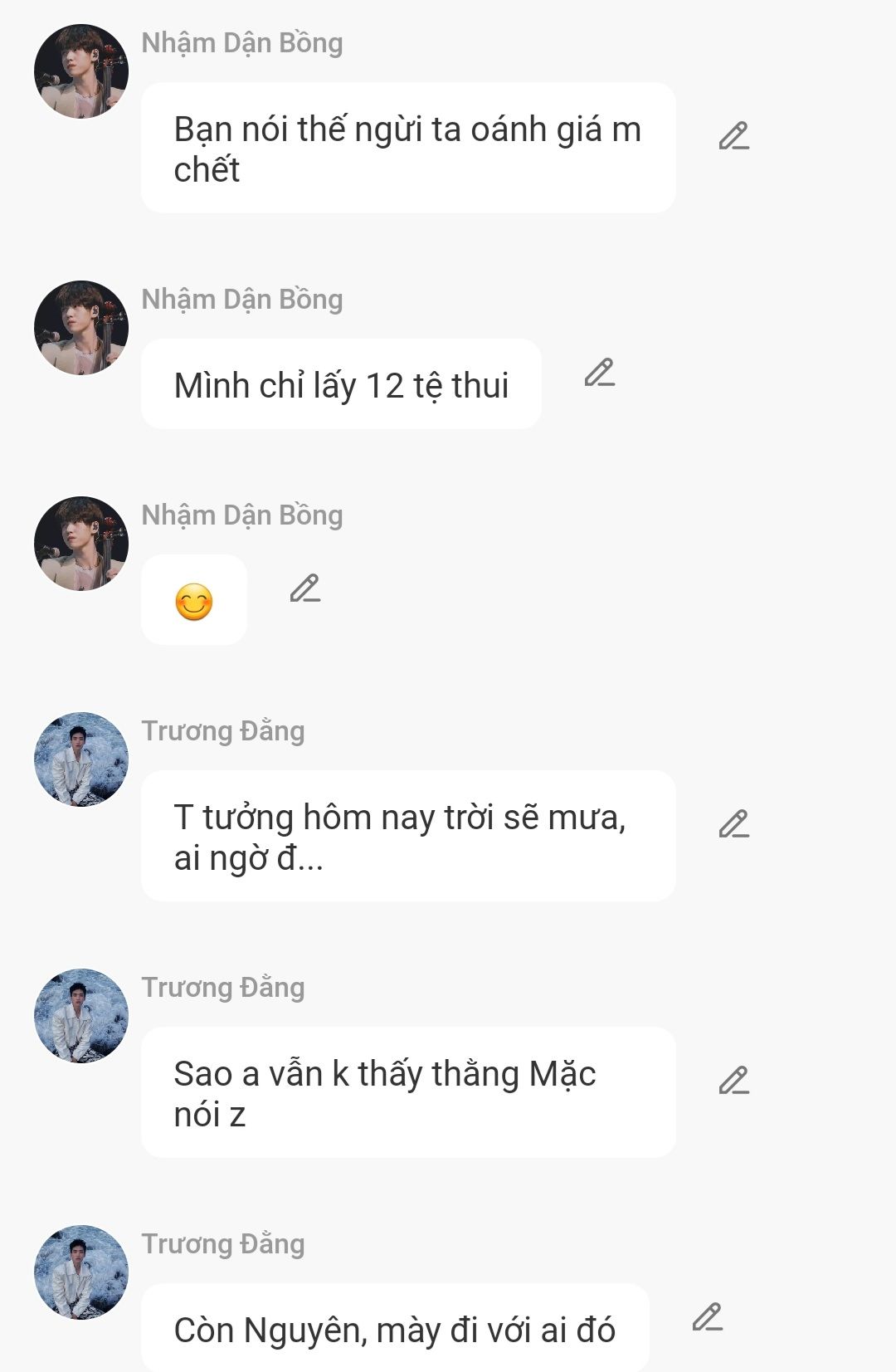Edit the message 'Sao a vẫn k thấy thằng Mặc'
Image resolution: width=896 pixels, height=1372 pixels.
point(733,1081)
